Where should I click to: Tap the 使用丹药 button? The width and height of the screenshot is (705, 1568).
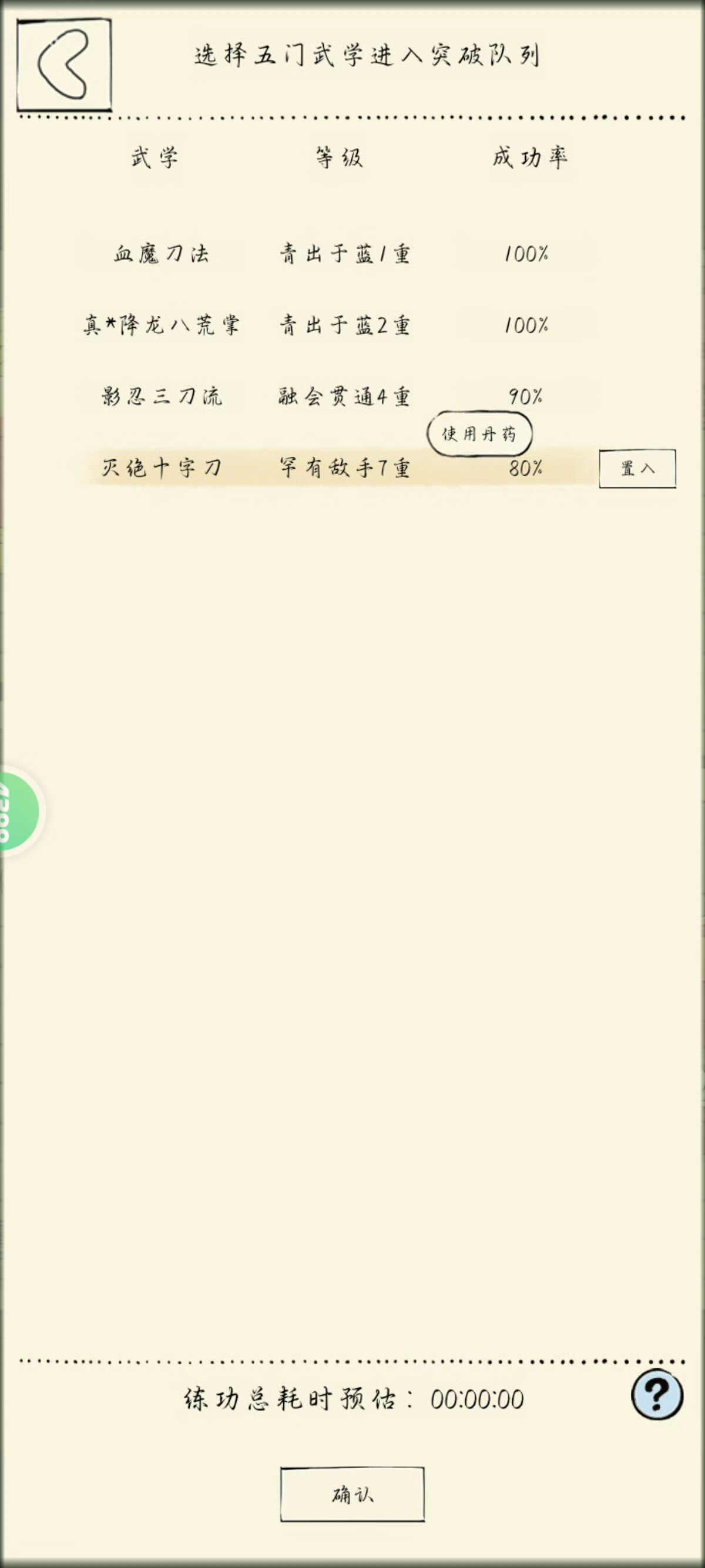[480, 433]
